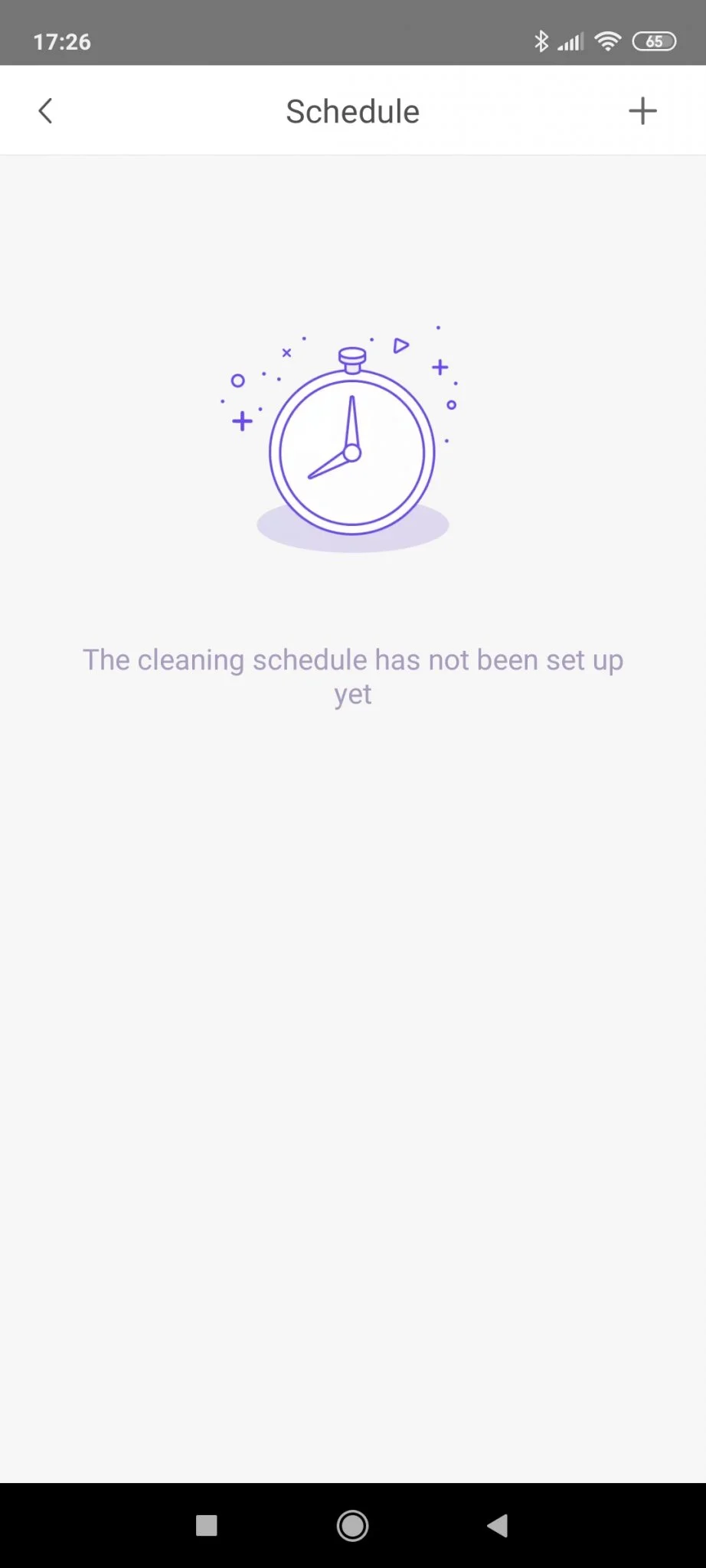Screen dimensions: 706x1568
Task: Add a new cleaning schedule
Action: [642, 111]
